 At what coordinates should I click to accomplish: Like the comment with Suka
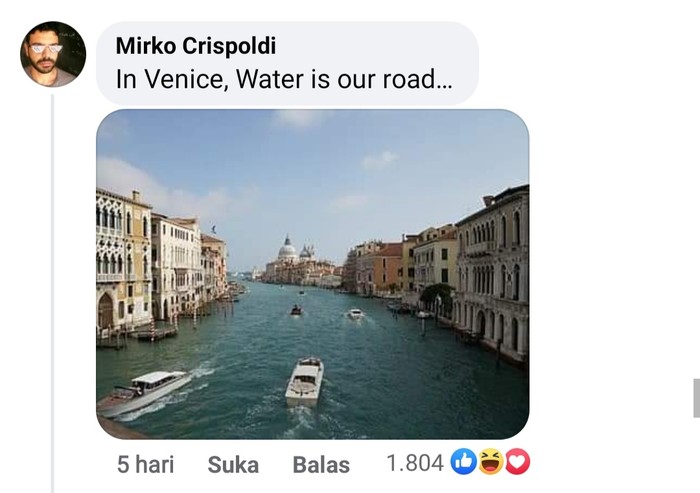click(233, 464)
